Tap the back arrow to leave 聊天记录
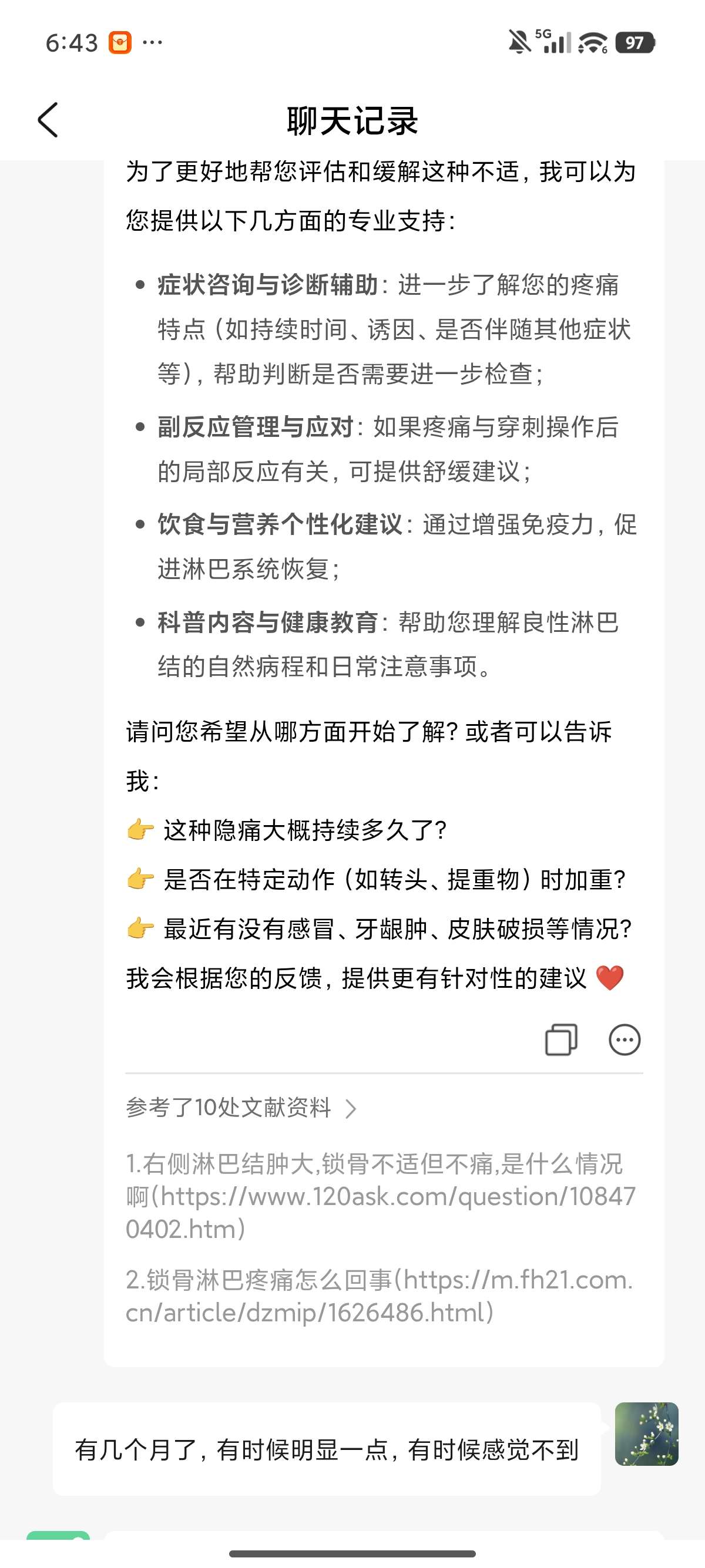The height and width of the screenshot is (1568, 705). point(46,120)
